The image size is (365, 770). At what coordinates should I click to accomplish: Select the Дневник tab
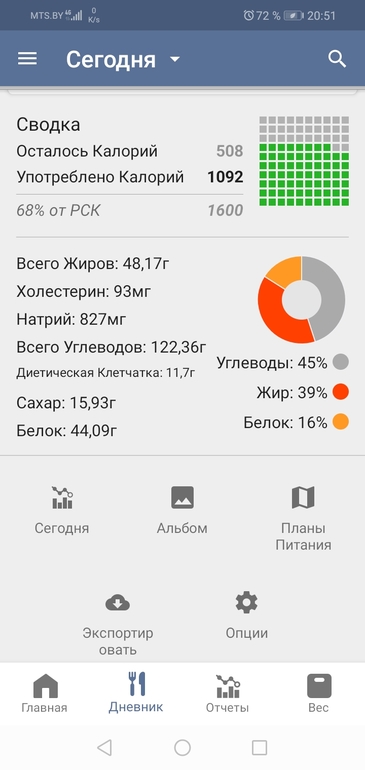[x=136, y=692]
